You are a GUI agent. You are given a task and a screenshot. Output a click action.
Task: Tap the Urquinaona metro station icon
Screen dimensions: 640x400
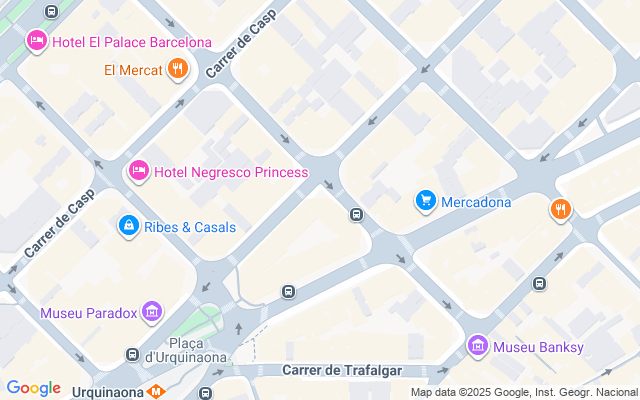(x=155, y=392)
